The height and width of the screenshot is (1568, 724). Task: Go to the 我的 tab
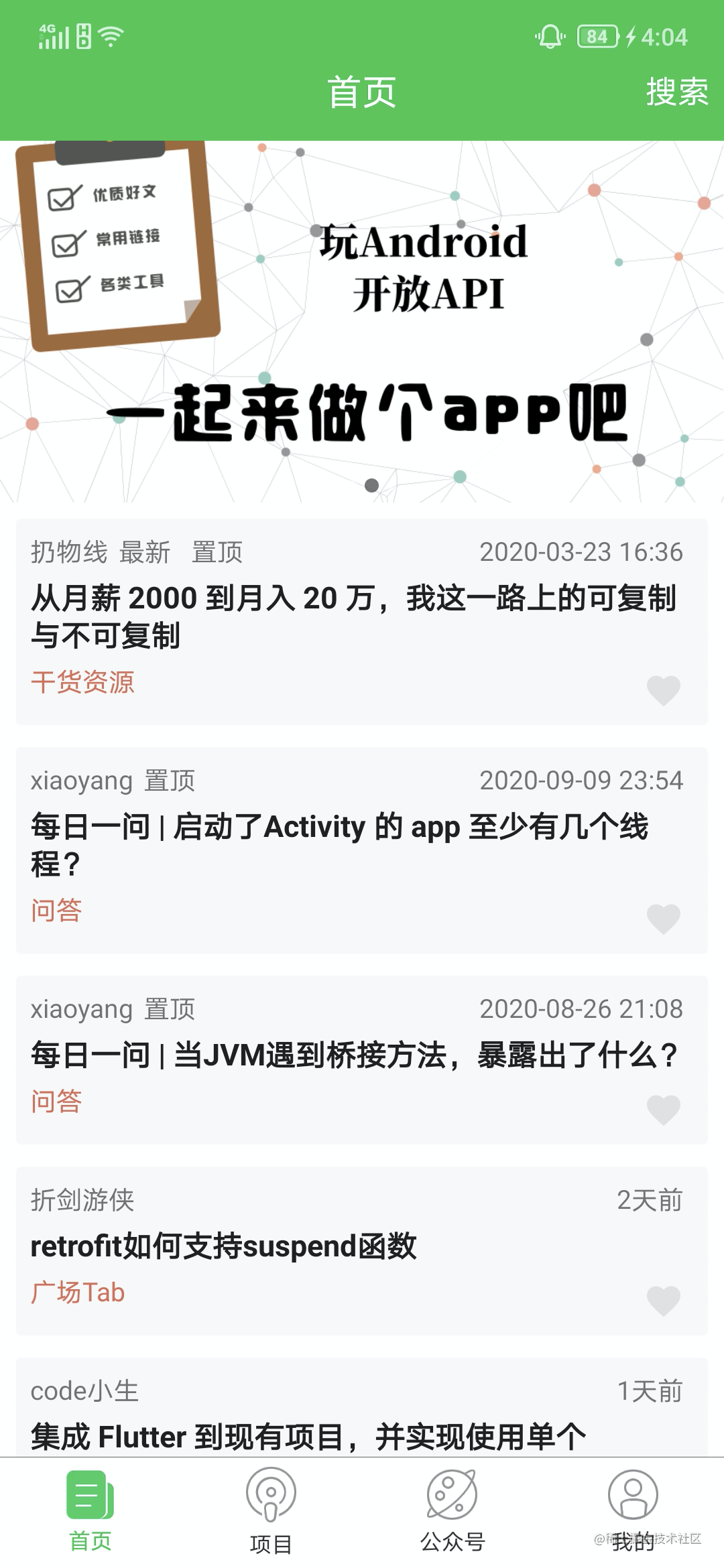(x=633, y=1512)
